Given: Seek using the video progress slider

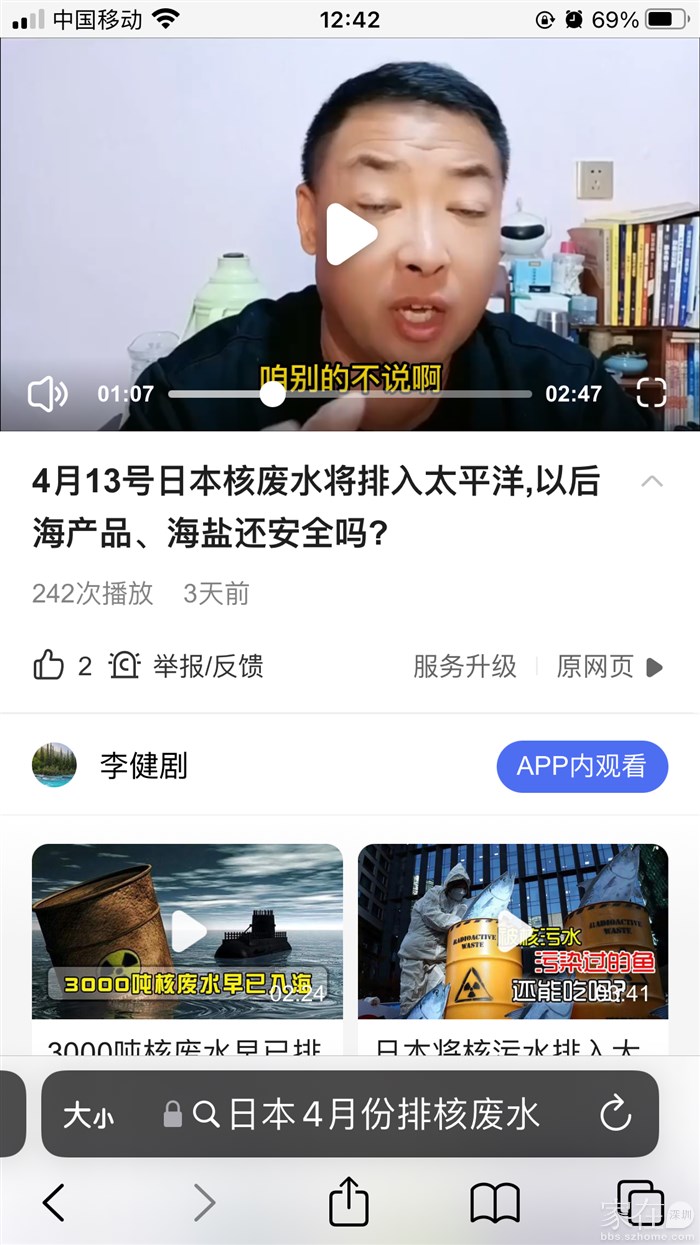Looking at the screenshot, I should click(272, 394).
